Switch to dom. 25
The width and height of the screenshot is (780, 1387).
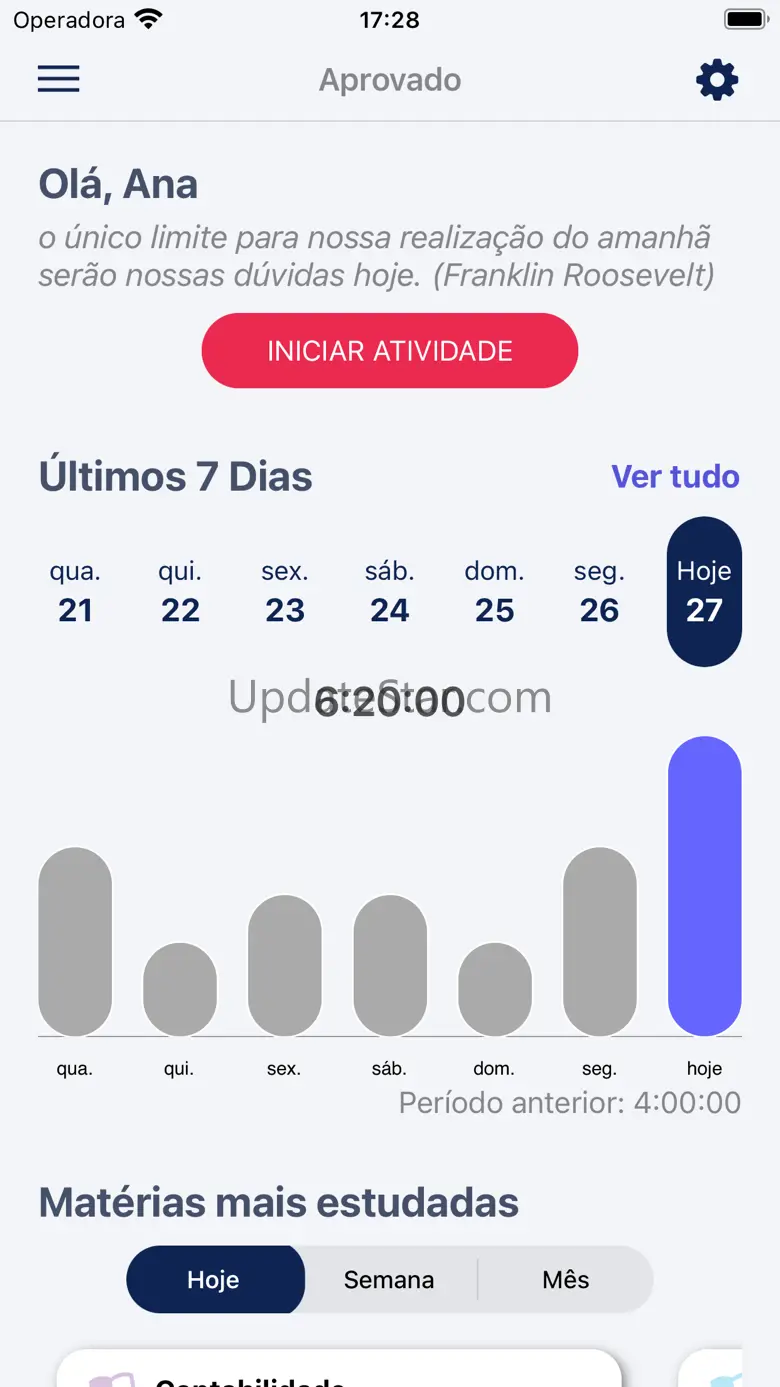point(494,591)
